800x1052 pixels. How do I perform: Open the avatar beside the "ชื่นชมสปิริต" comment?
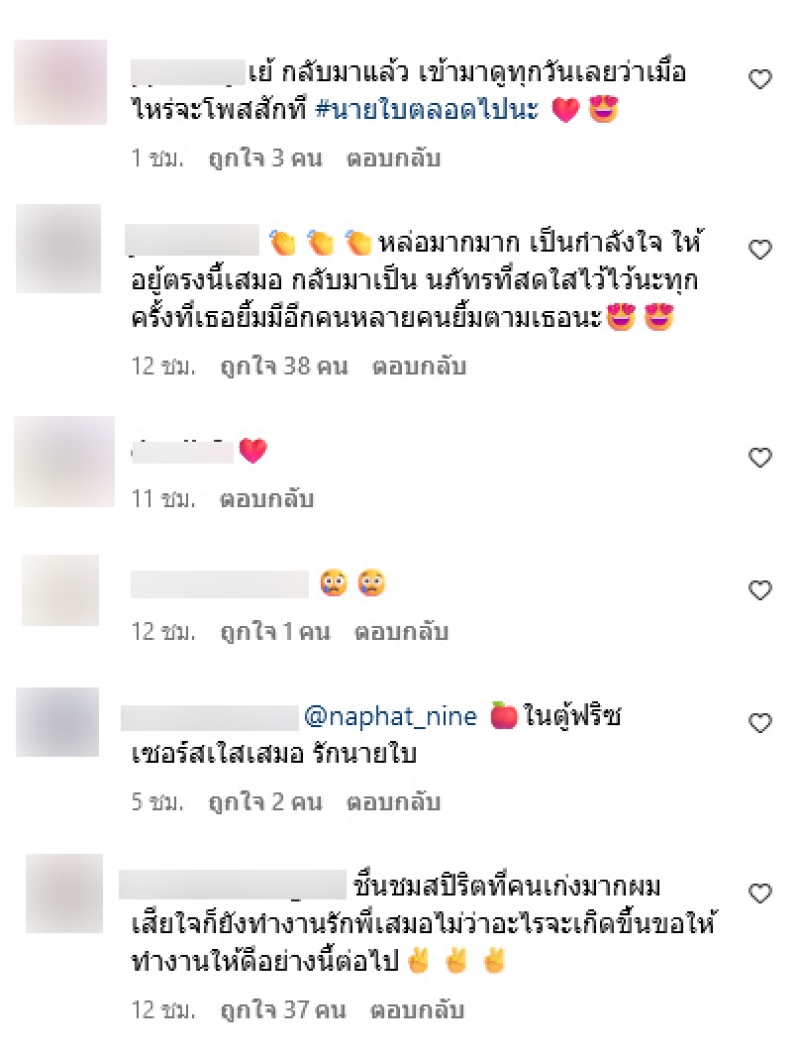(x=64, y=893)
